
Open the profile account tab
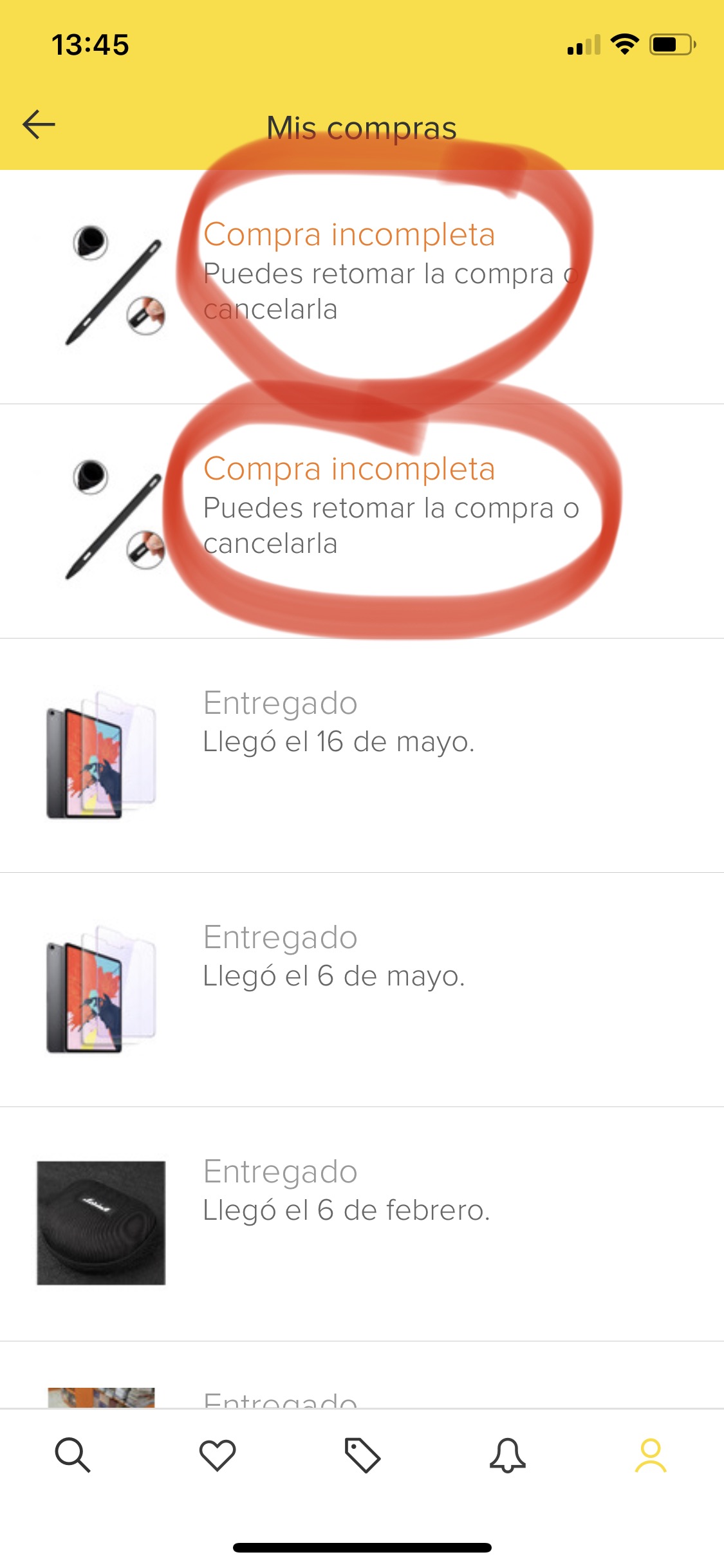(x=651, y=1455)
